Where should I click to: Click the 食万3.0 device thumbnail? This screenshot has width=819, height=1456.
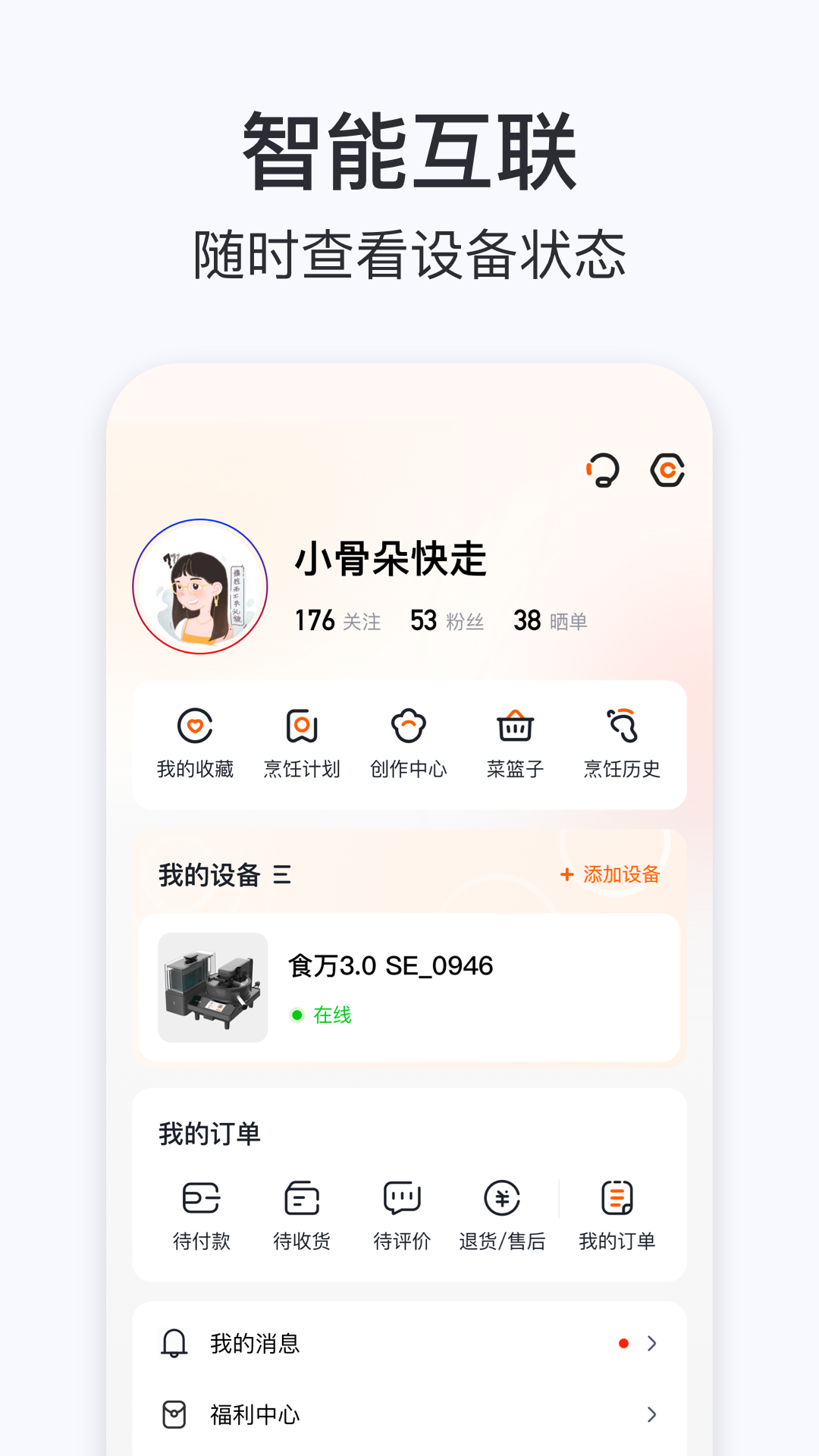point(212,986)
